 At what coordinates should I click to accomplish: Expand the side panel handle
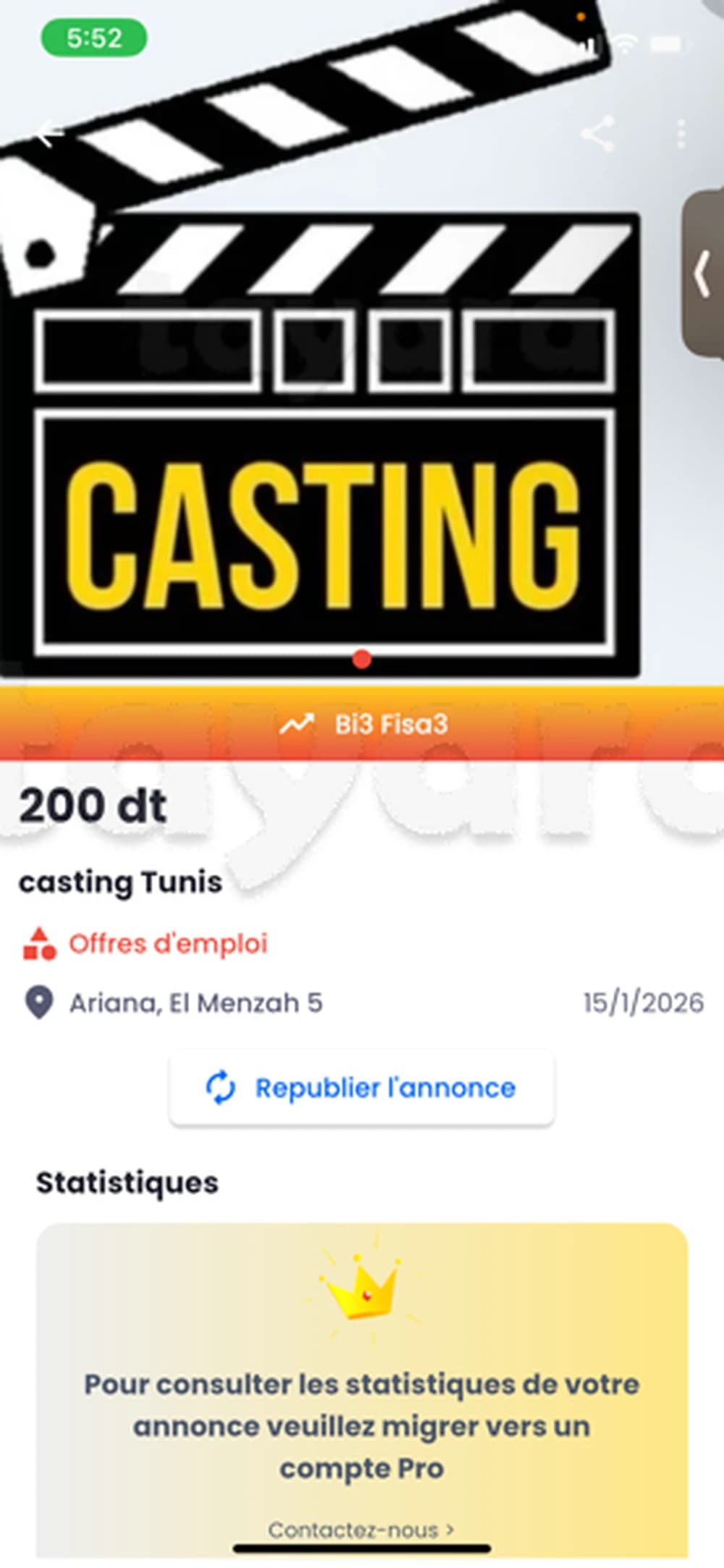[x=702, y=274]
